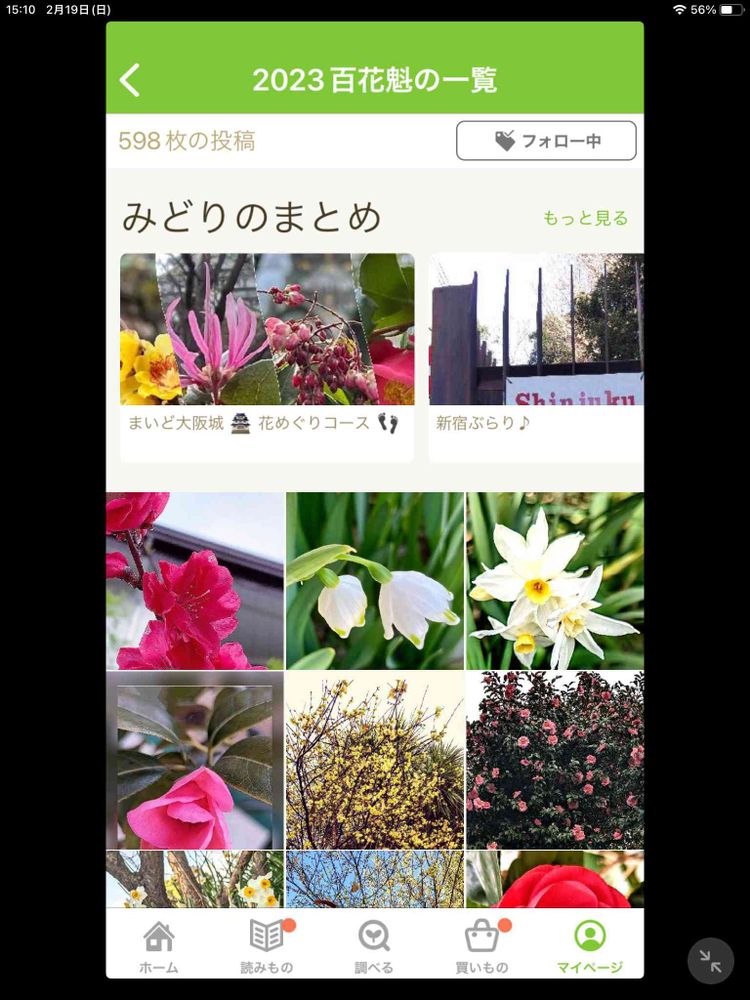Open もっと見る link for みどりのまとめ
Image resolution: width=750 pixels, height=1000 pixels.
pyautogui.click(x=585, y=218)
